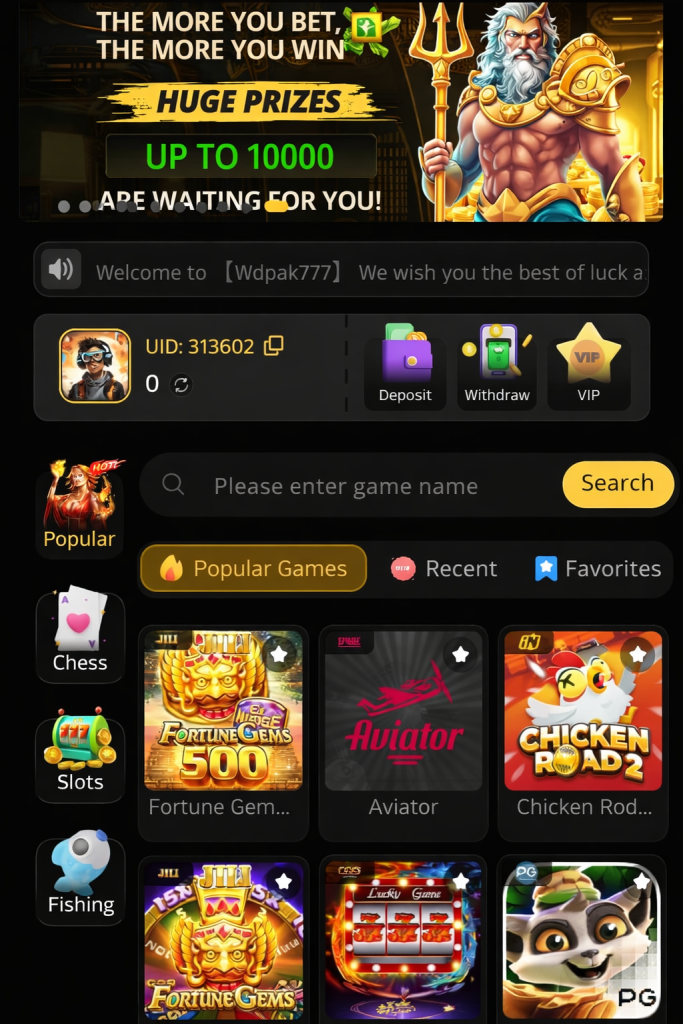Favorite the Aviator game with star

coord(460,654)
